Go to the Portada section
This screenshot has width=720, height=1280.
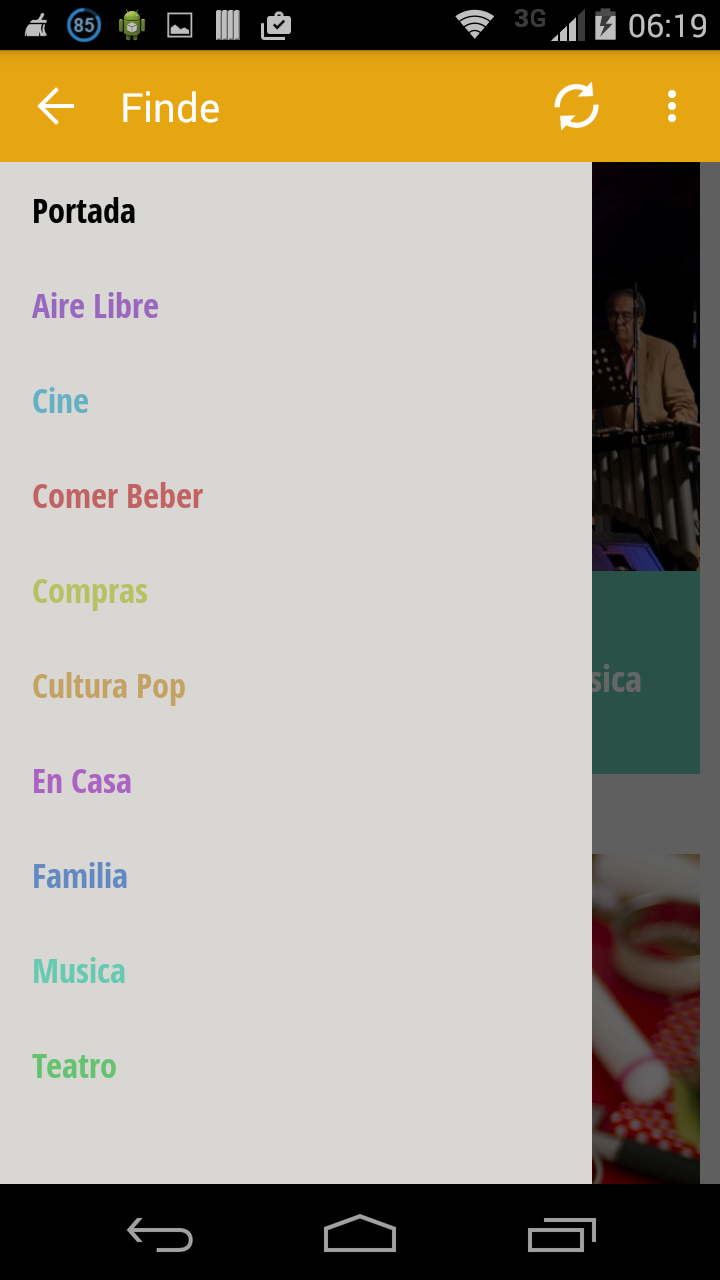84,212
